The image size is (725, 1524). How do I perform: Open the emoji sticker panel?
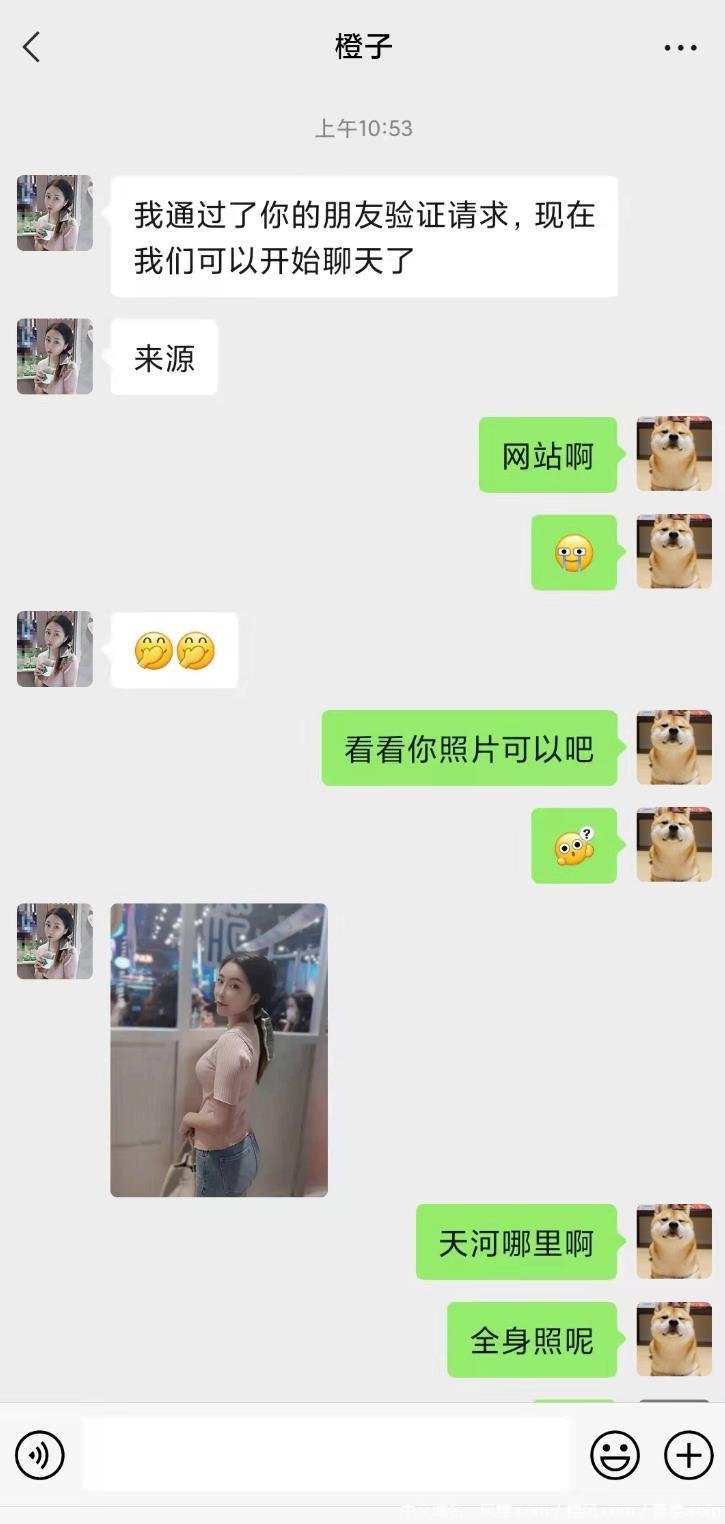(x=614, y=1455)
